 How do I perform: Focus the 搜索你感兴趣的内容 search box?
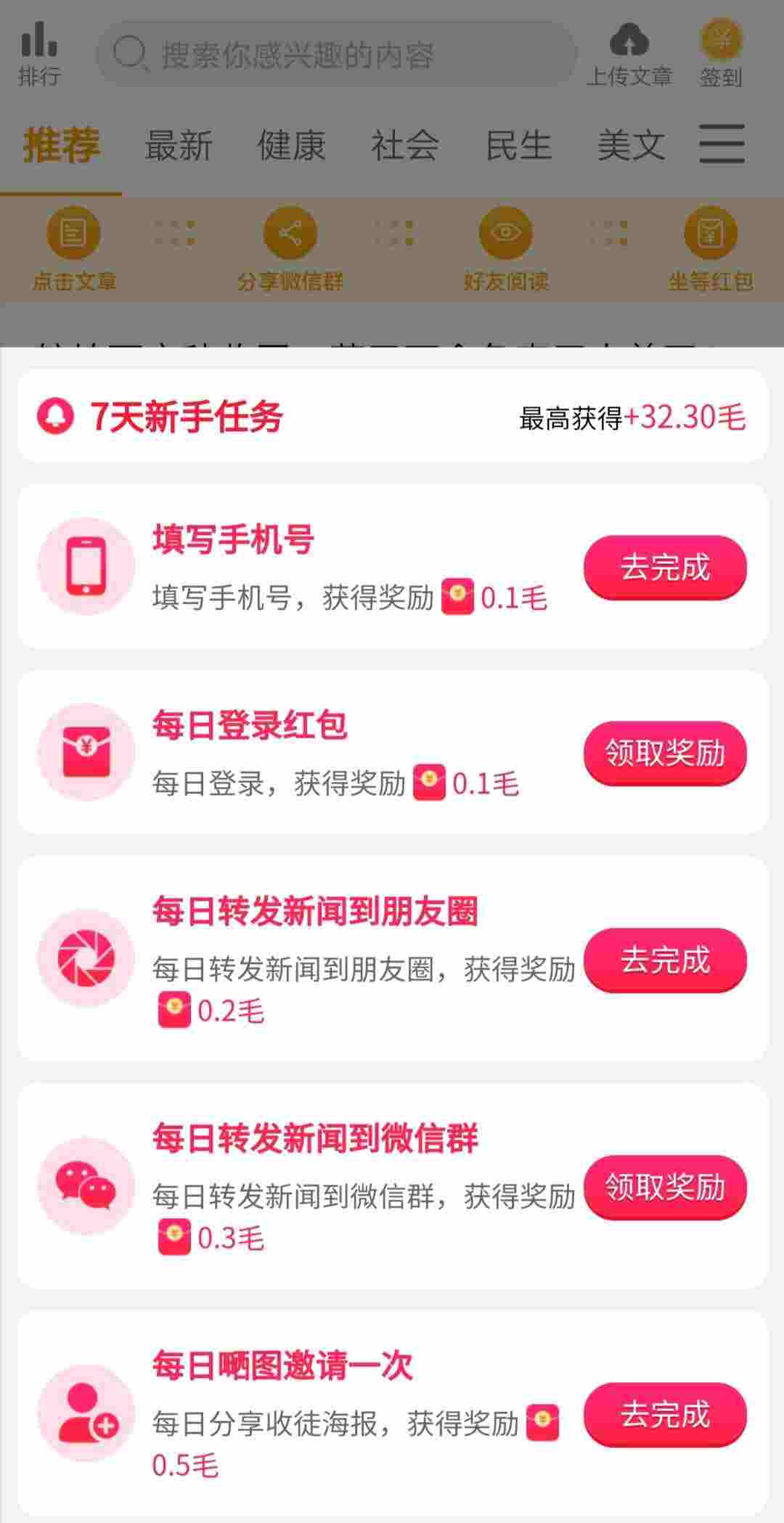pos(336,54)
